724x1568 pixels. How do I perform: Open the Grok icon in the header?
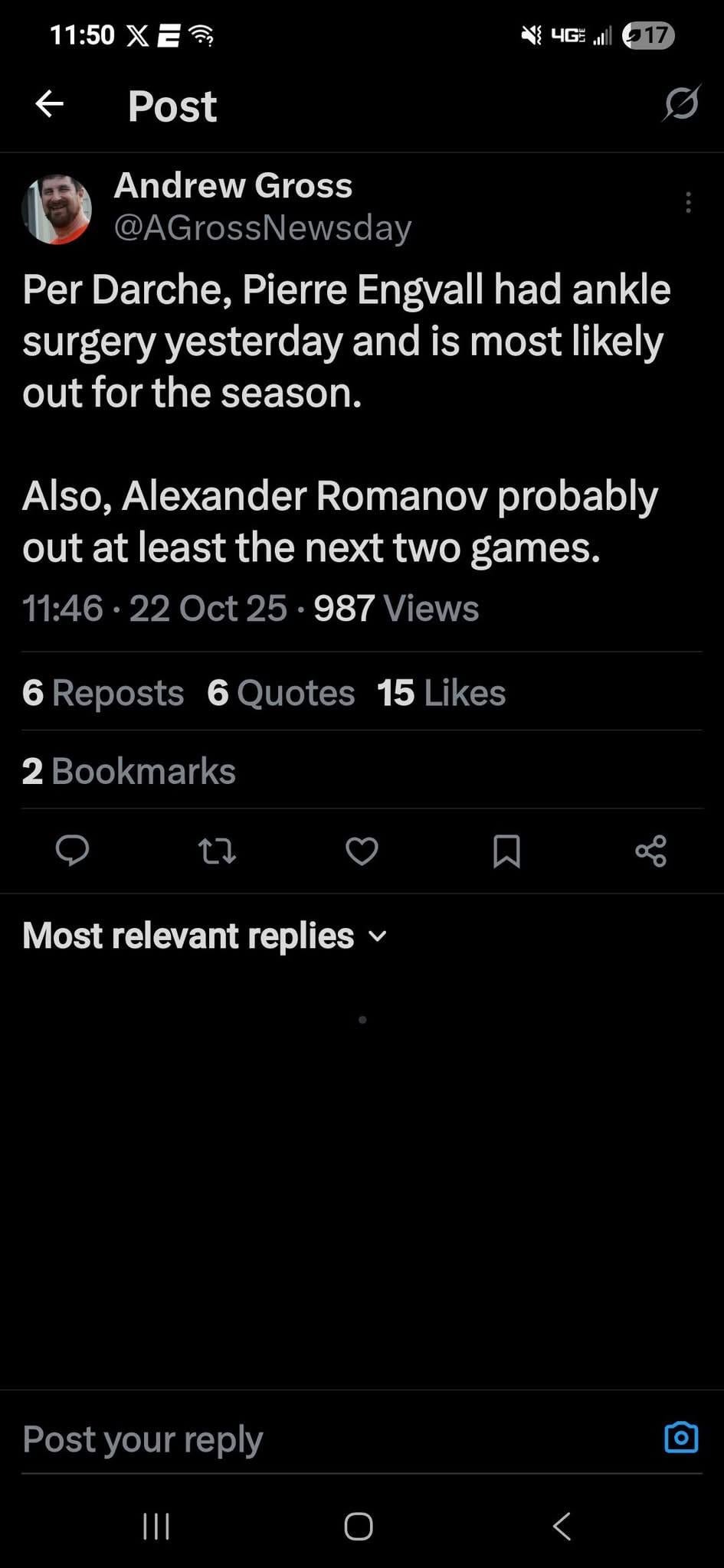tap(681, 104)
